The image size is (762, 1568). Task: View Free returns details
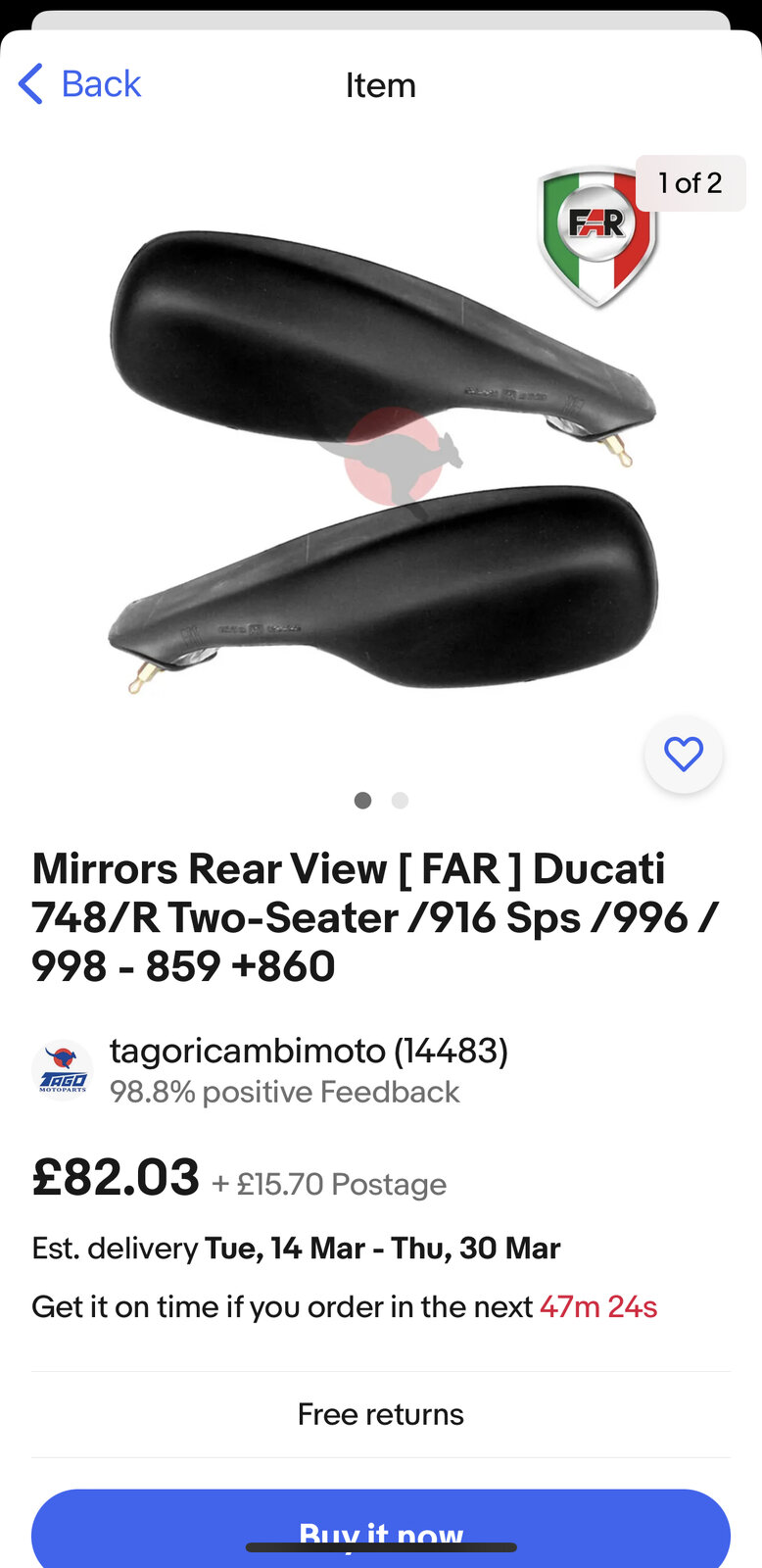click(x=380, y=1414)
